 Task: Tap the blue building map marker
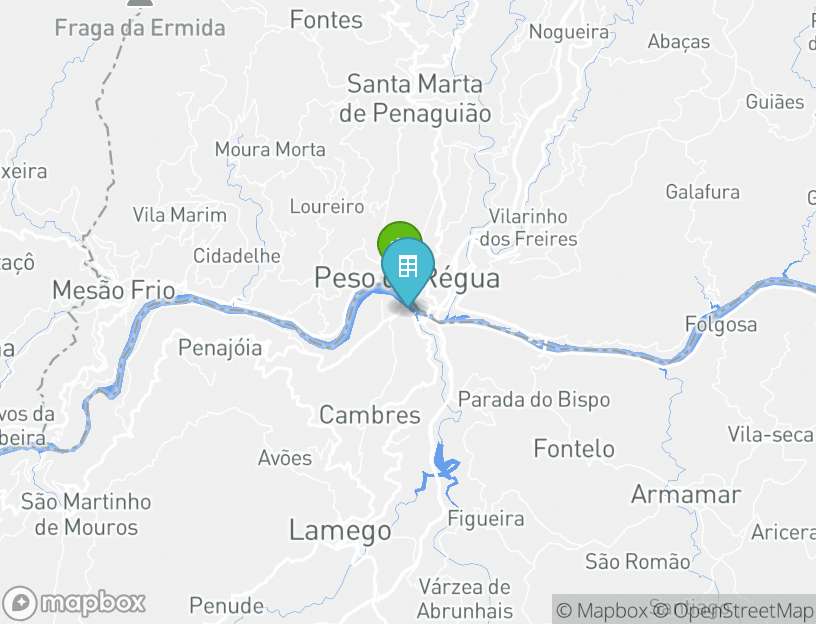click(x=407, y=268)
